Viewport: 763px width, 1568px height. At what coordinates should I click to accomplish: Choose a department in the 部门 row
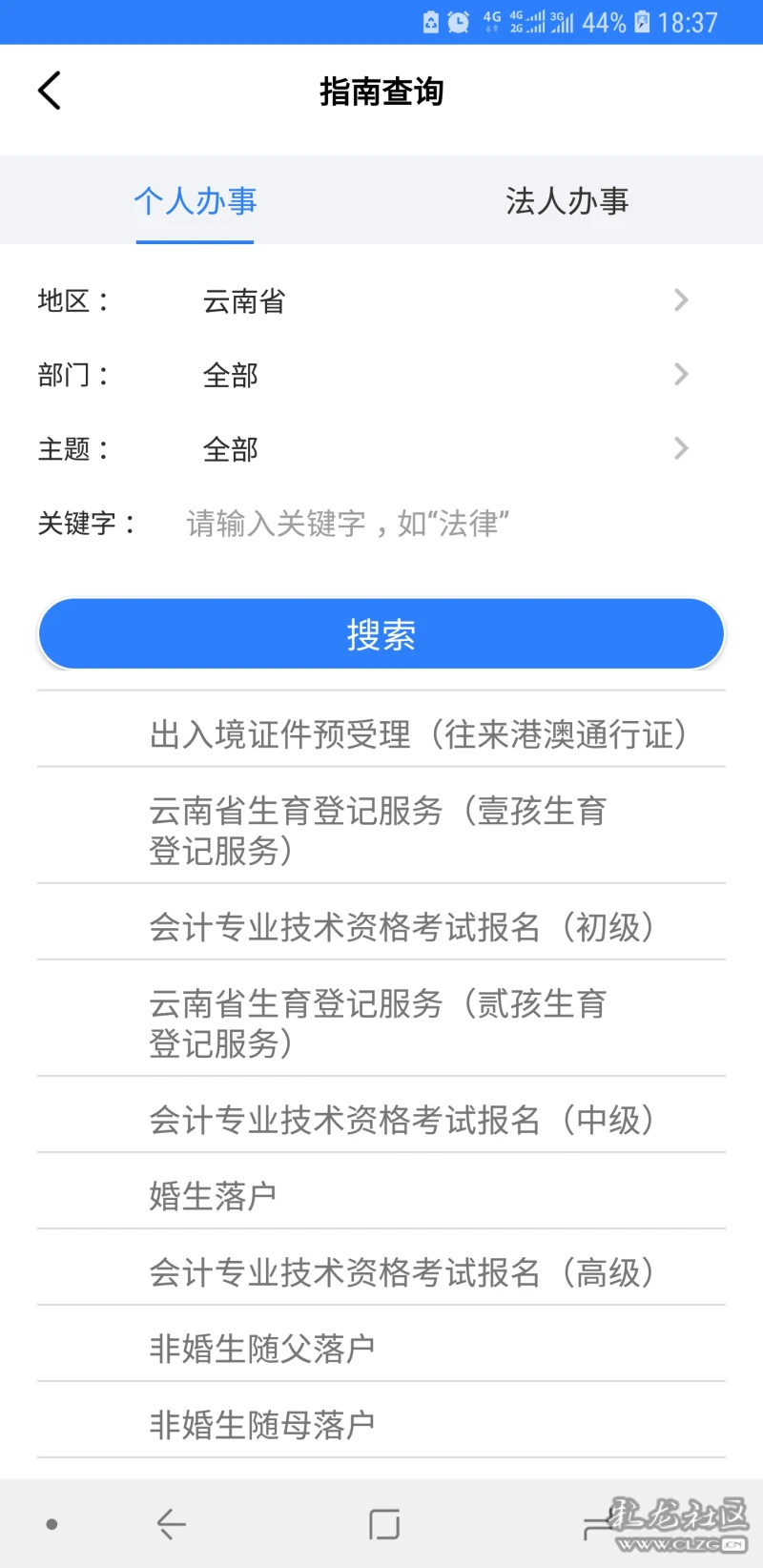pos(381,375)
